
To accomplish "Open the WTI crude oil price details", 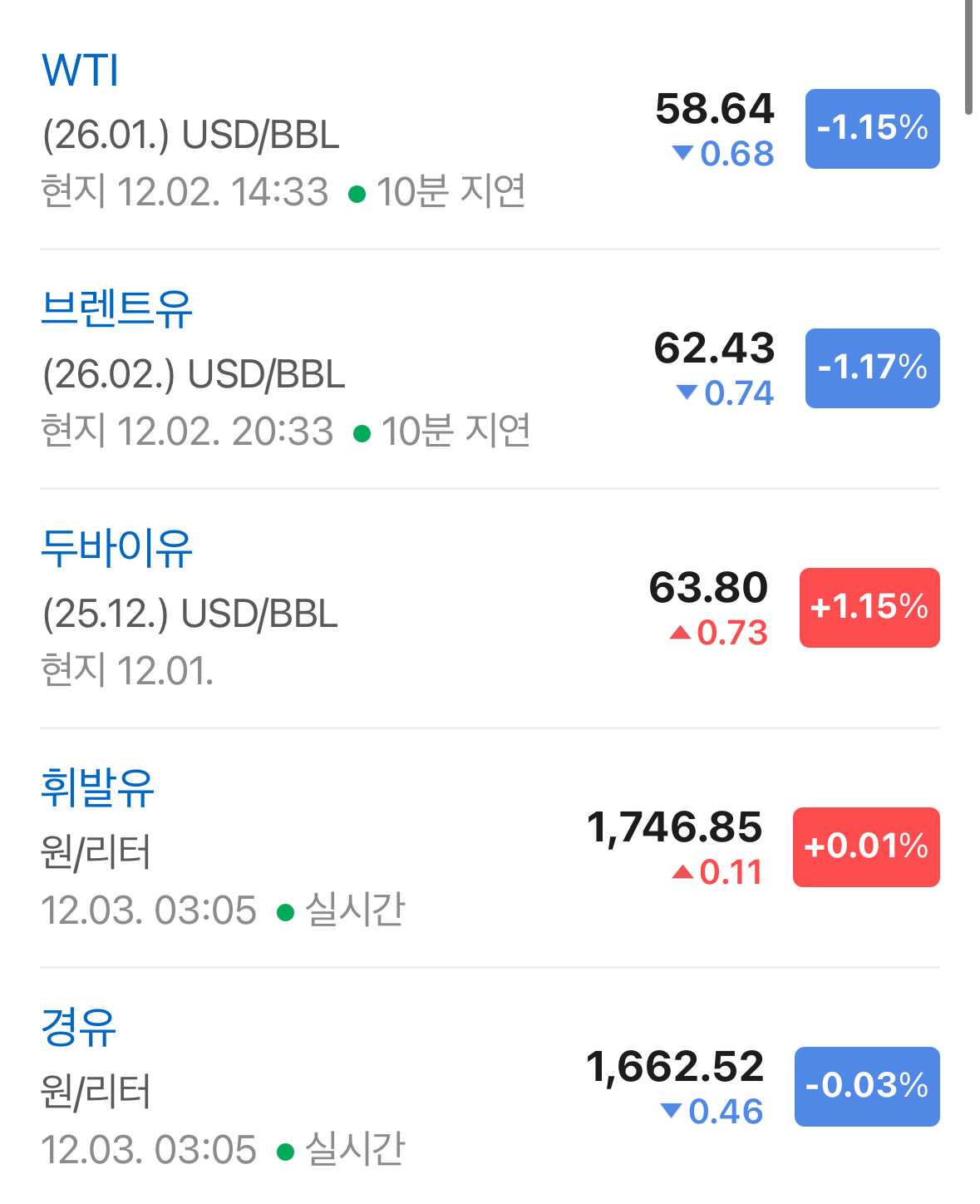I will point(81,71).
